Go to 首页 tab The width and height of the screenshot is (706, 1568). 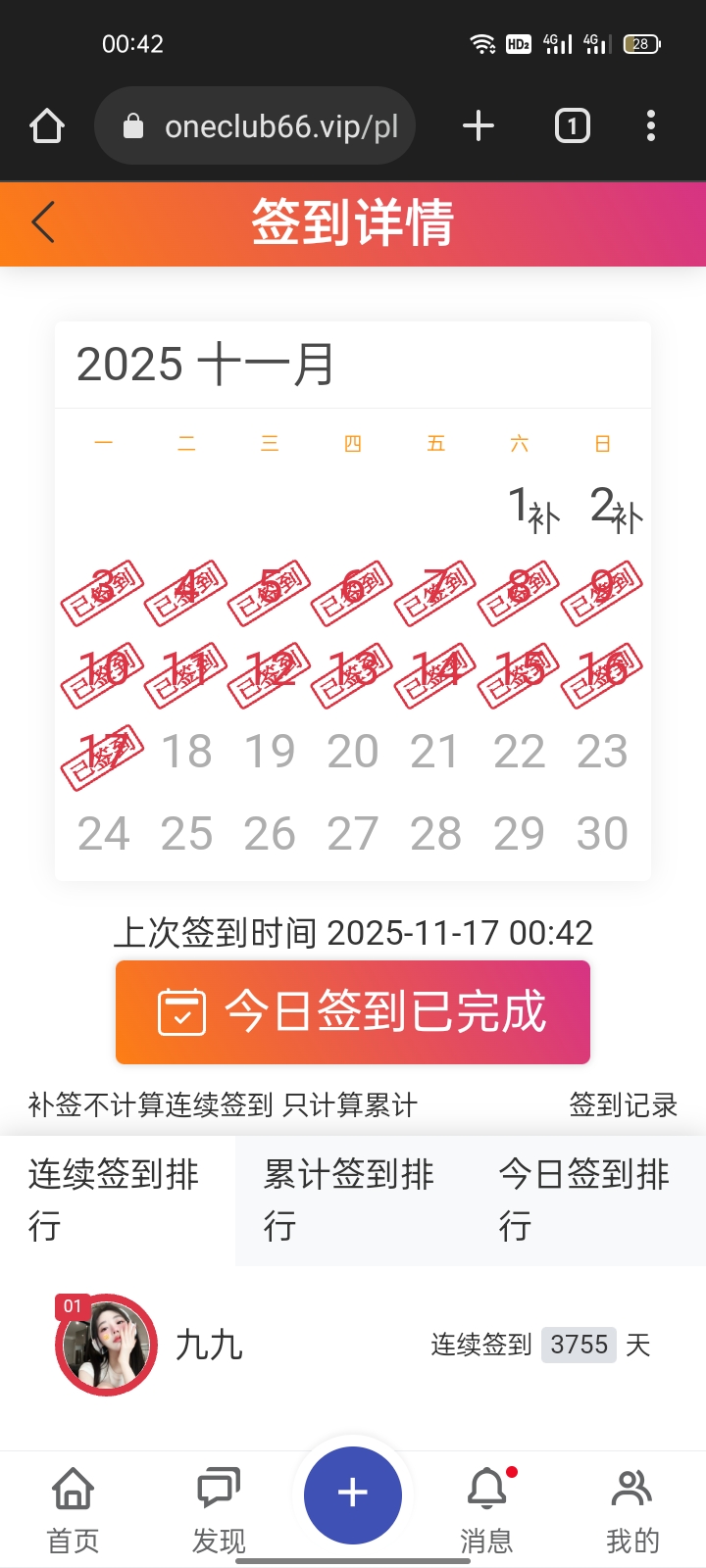[x=74, y=1510]
